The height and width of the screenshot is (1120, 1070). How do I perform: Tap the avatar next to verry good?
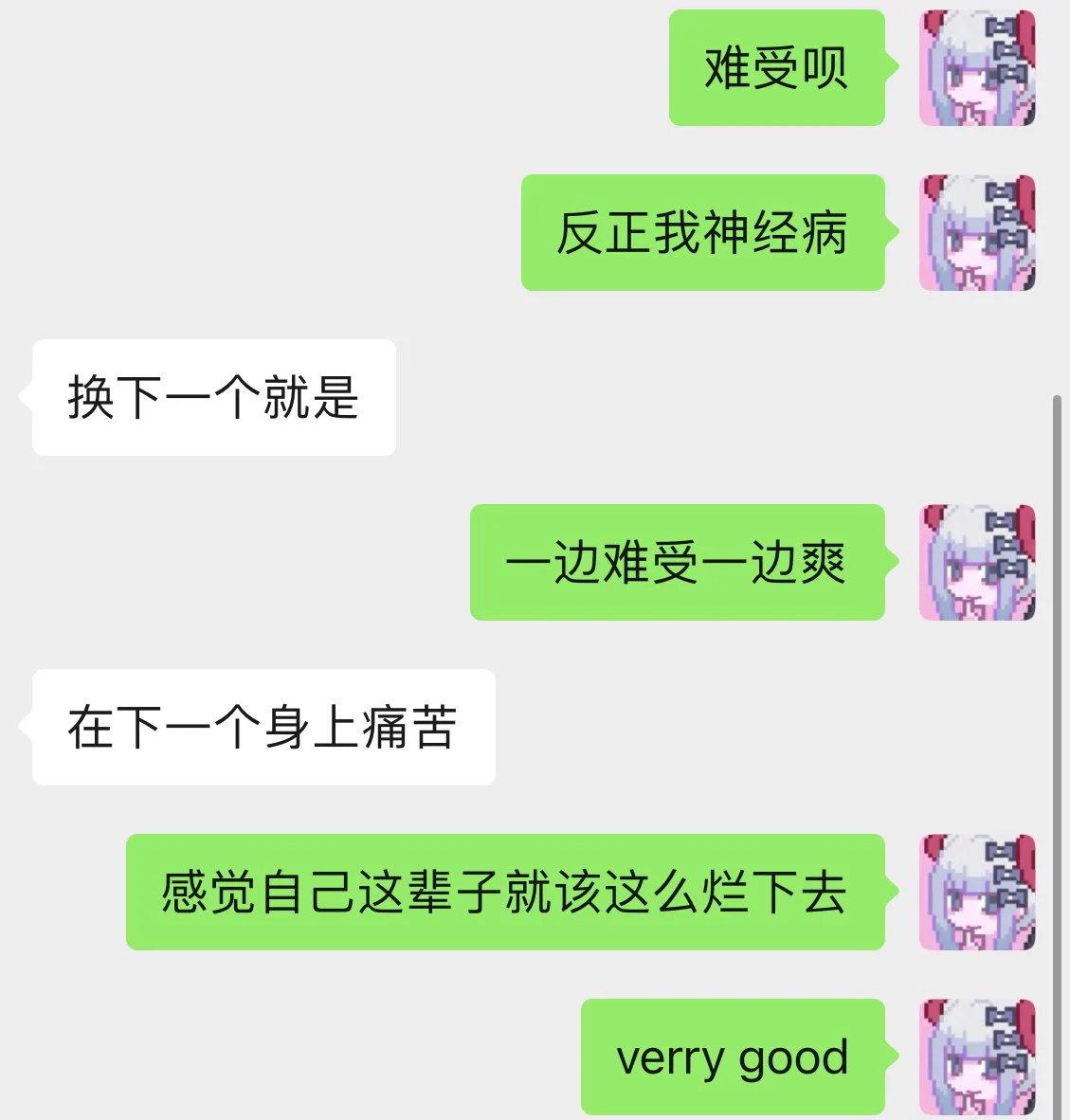click(977, 1057)
